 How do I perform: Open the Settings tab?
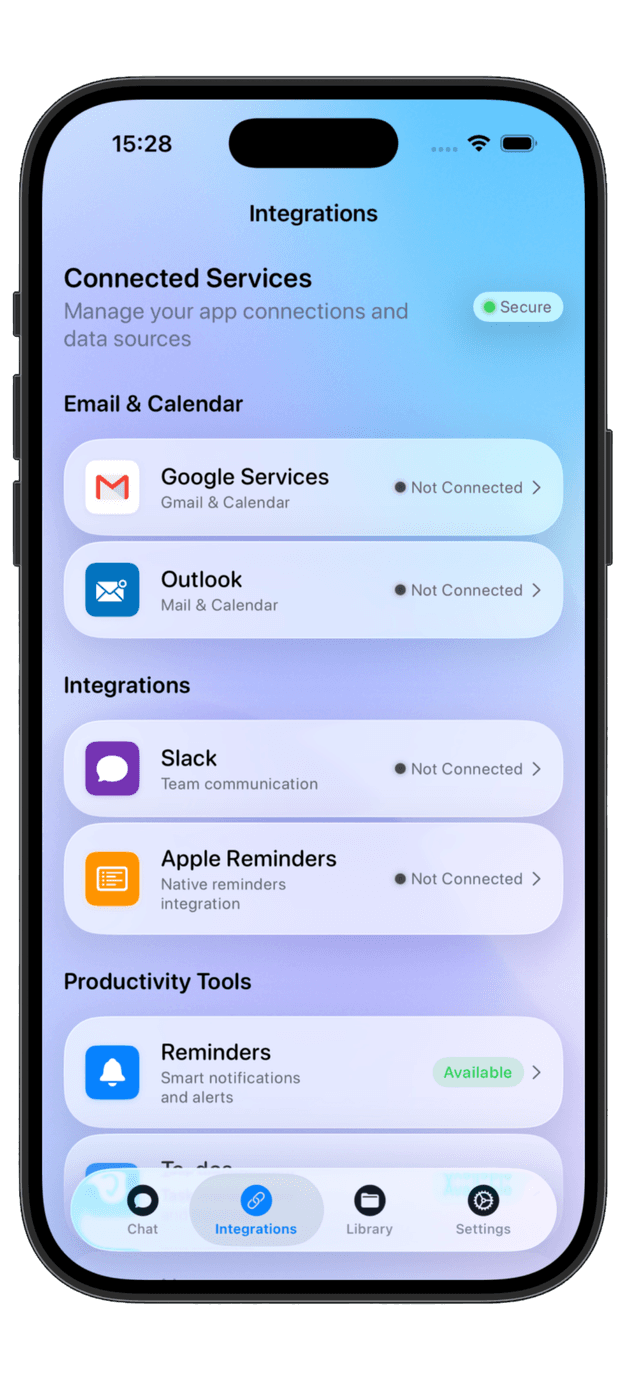pos(483,1210)
